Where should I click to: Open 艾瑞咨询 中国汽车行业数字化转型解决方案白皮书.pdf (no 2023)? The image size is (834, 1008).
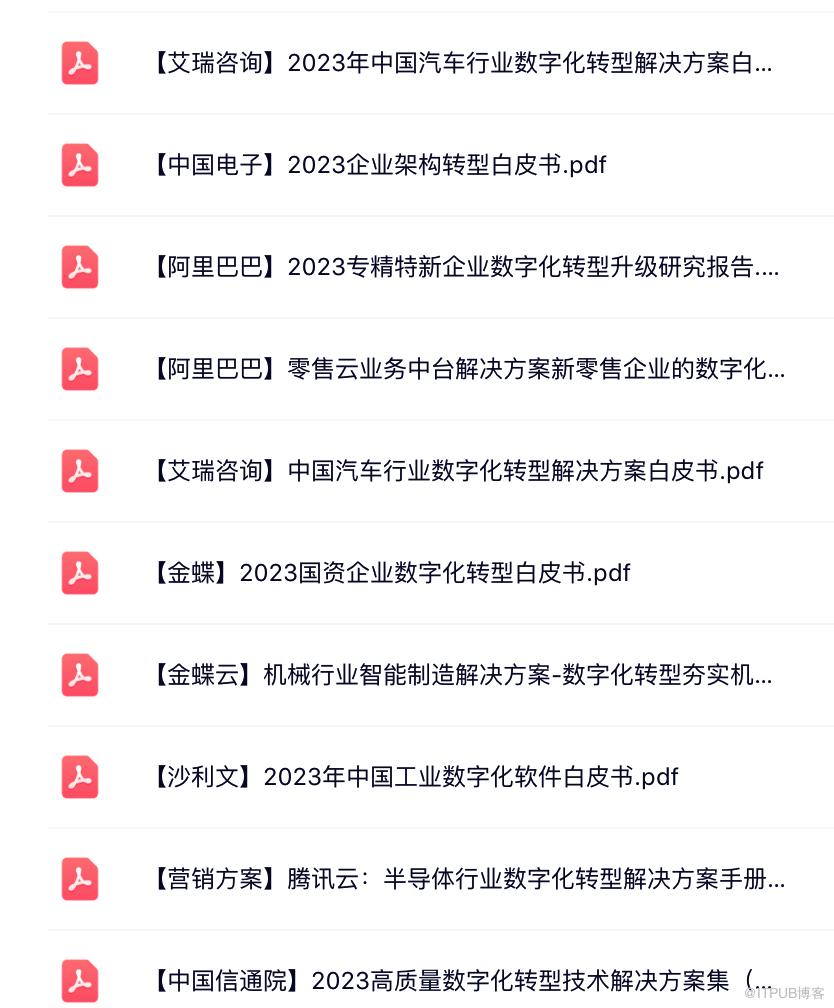457,471
